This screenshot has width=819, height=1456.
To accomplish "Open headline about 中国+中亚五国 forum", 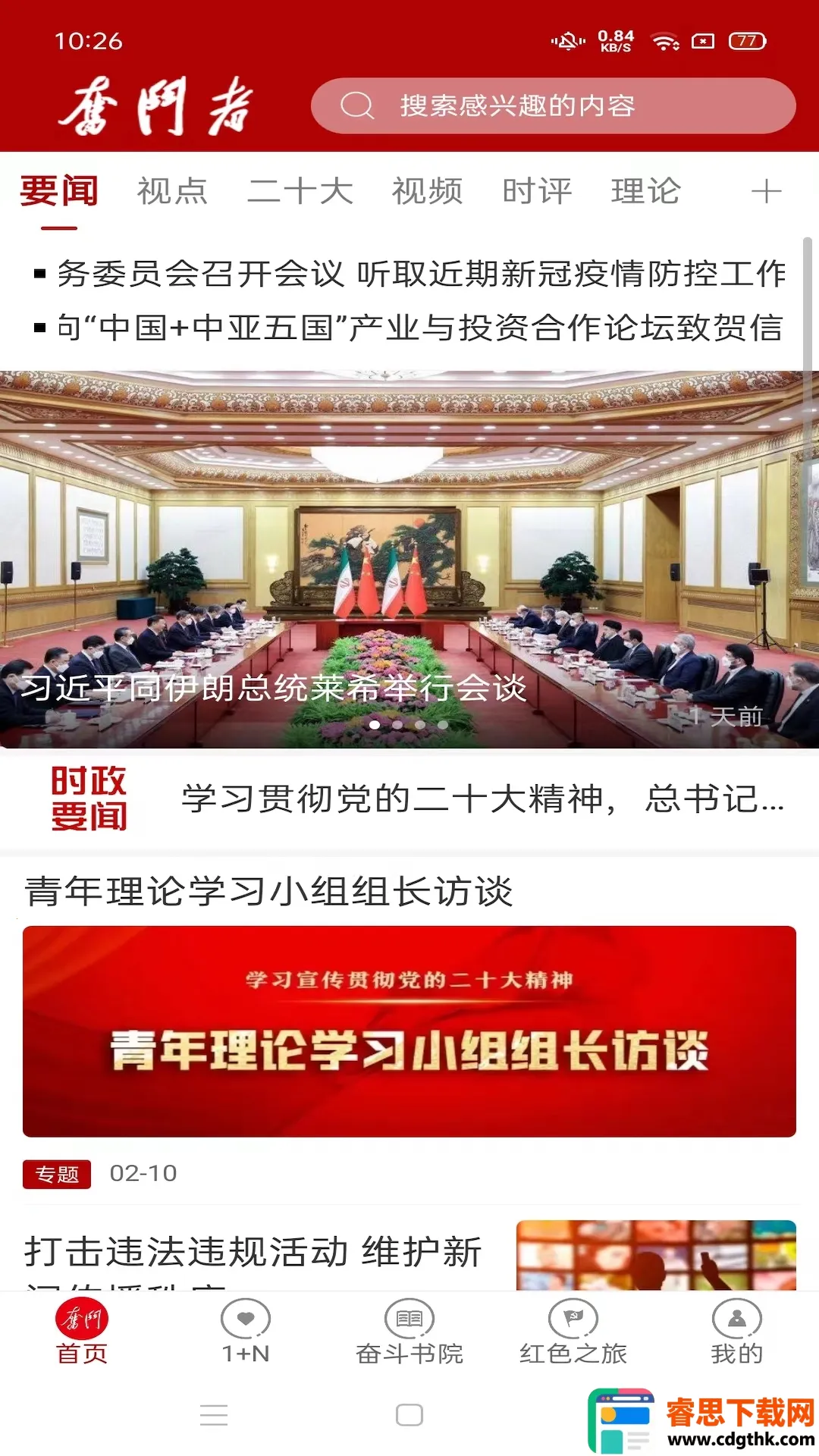I will [419, 328].
